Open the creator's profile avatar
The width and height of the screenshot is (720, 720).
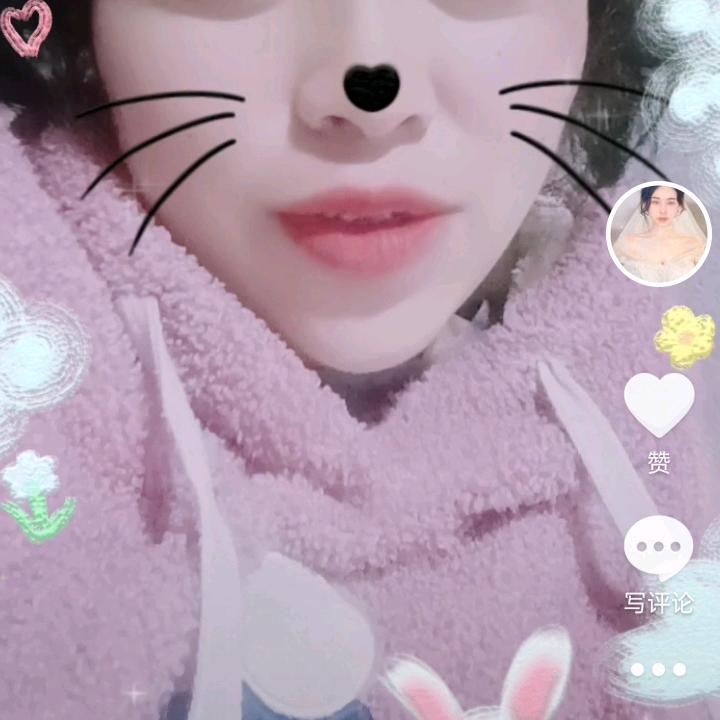pyautogui.click(x=658, y=234)
